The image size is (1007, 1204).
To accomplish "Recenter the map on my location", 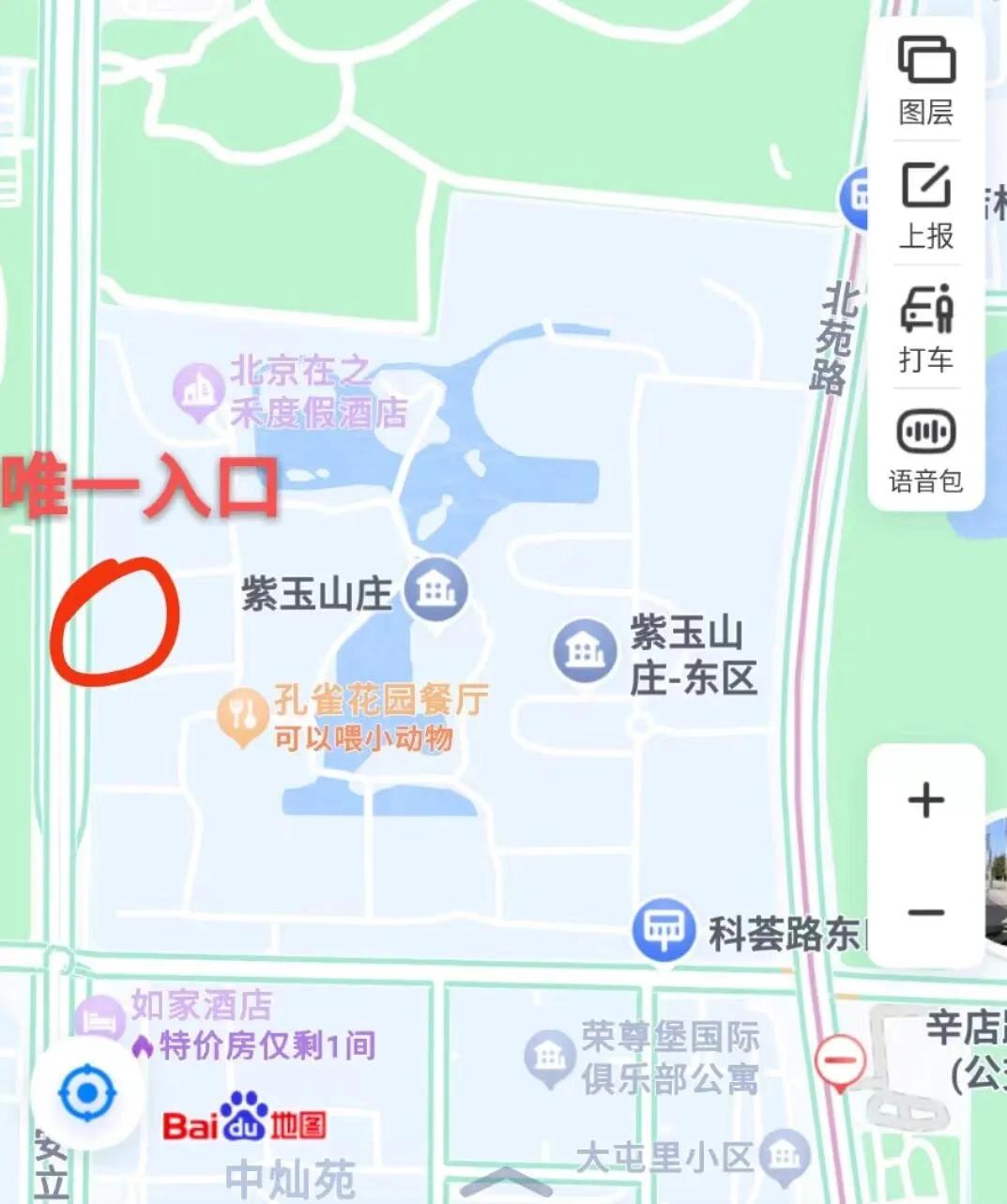I will pyautogui.click(x=87, y=1093).
